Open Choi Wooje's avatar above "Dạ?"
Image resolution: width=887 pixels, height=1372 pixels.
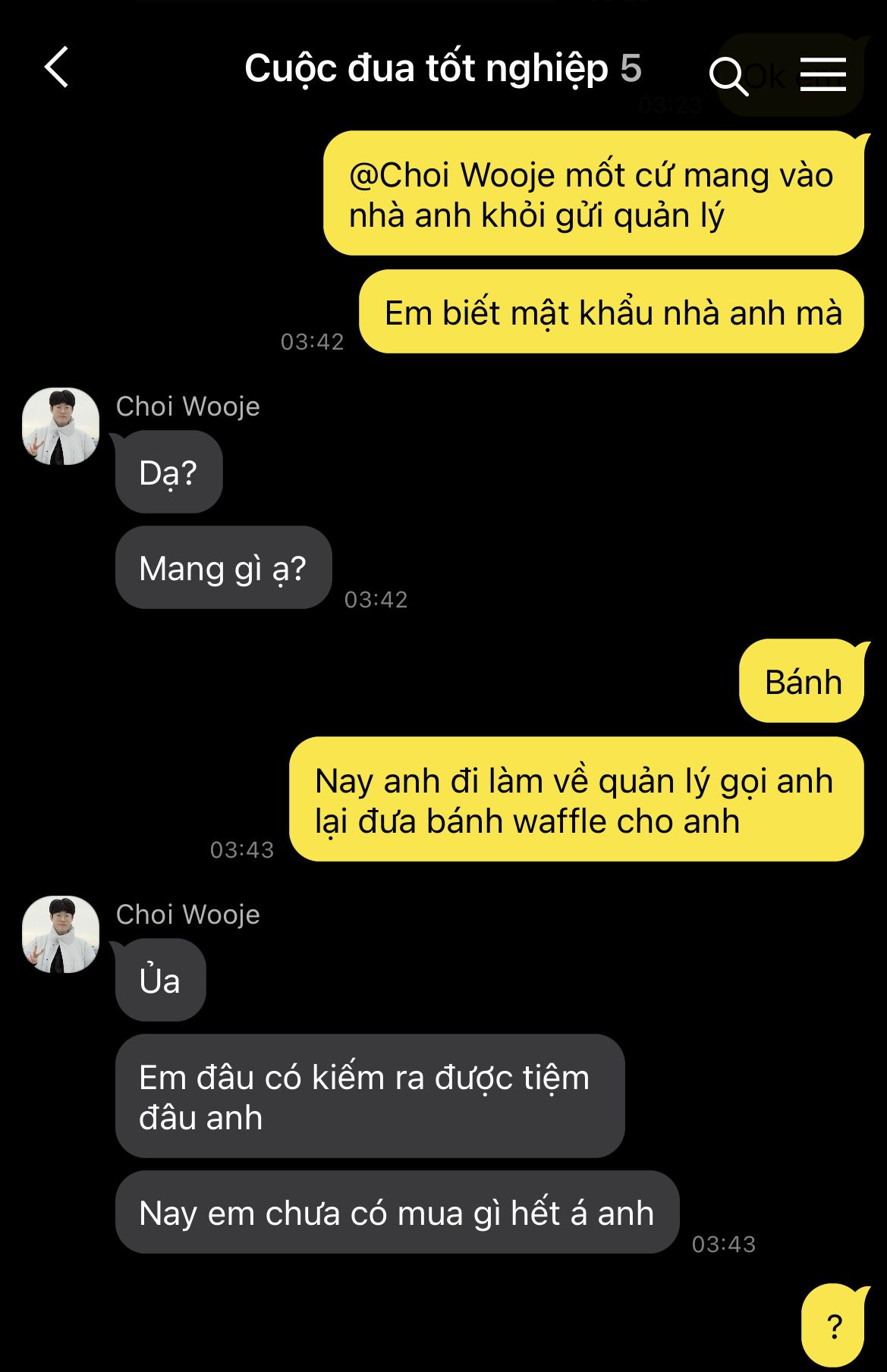pos(61,426)
